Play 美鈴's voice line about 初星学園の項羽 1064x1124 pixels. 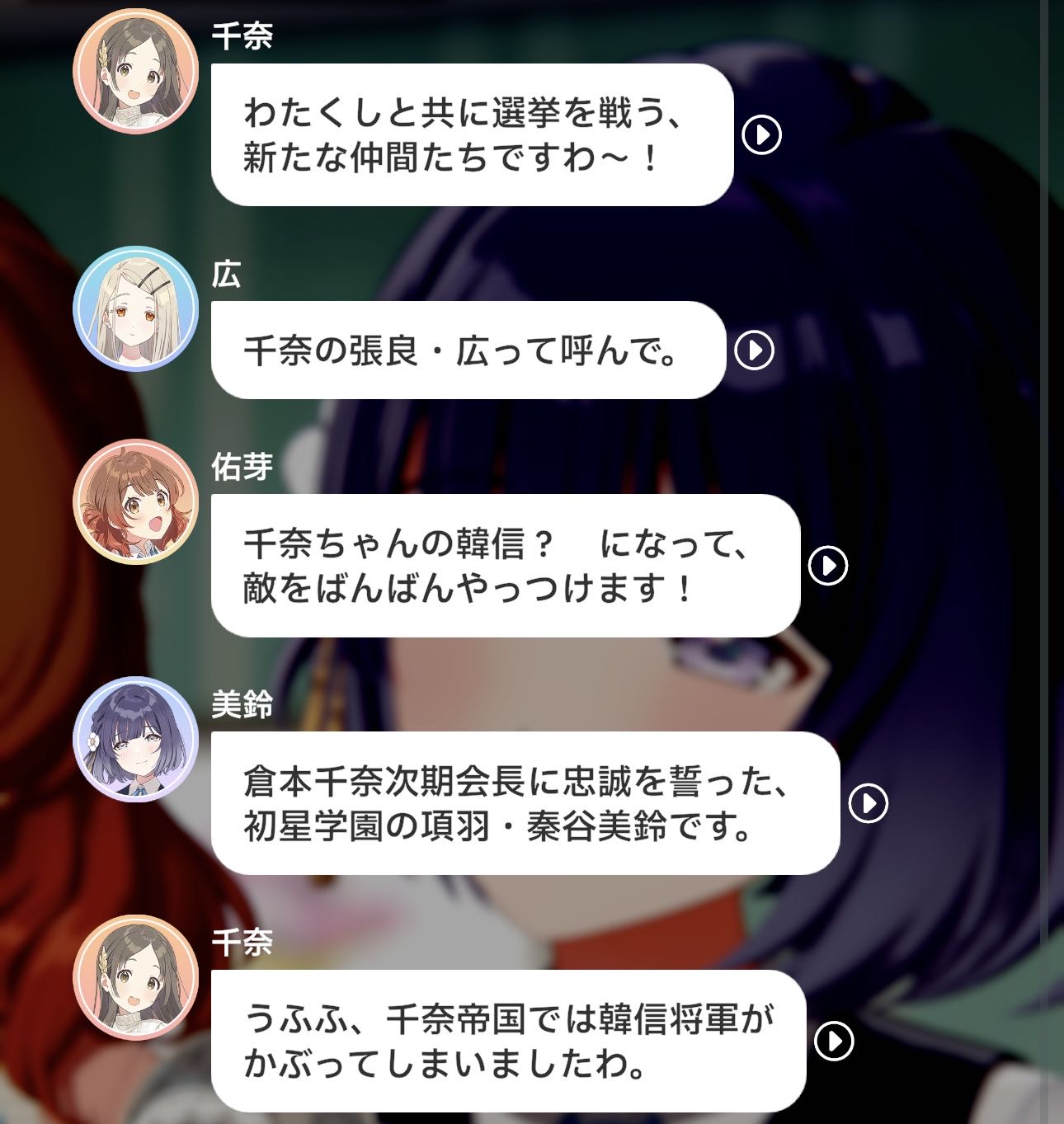[868, 802]
